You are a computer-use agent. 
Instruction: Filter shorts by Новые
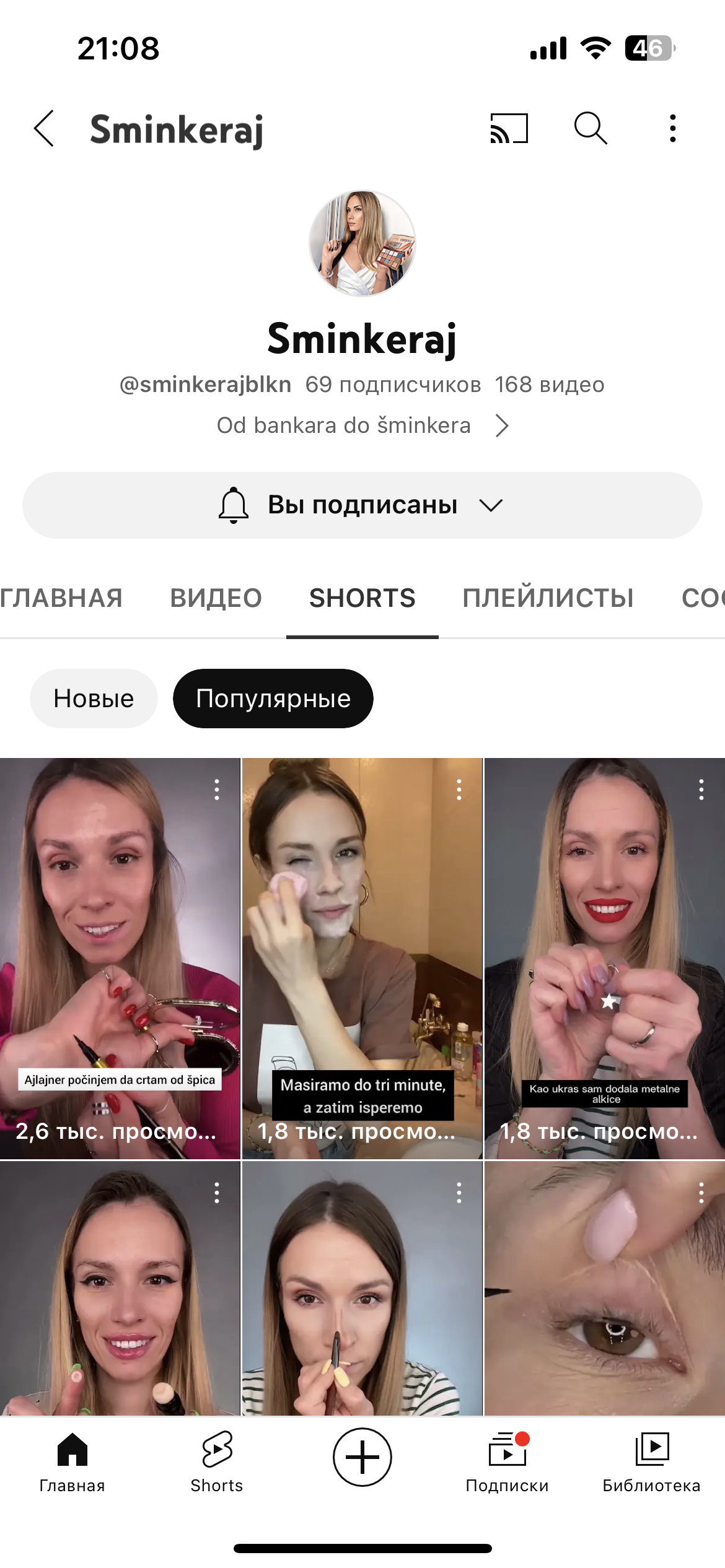pyautogui.click(x=94, y=699)
